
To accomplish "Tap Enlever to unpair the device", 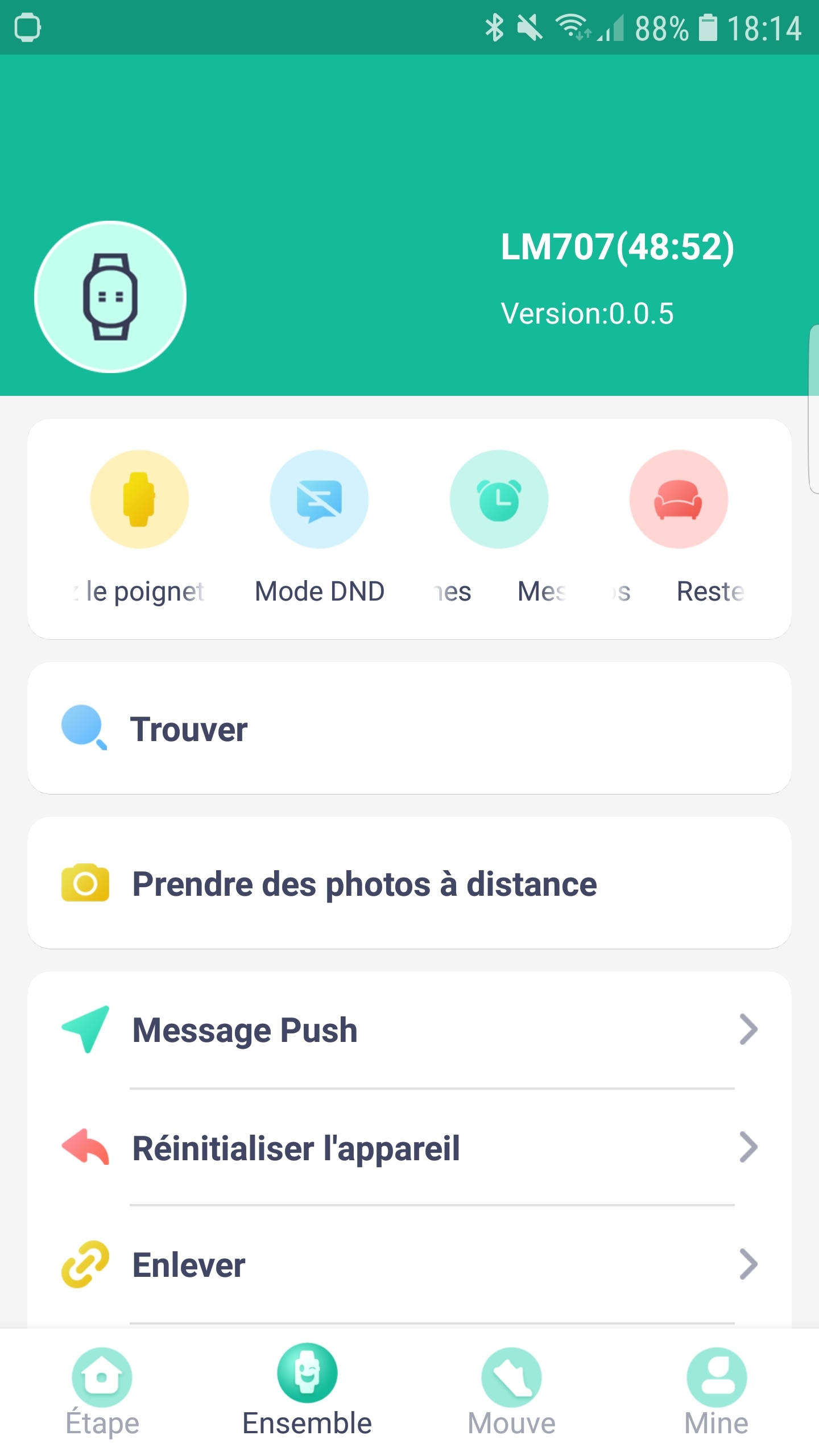I will (x=409, y=1264).
